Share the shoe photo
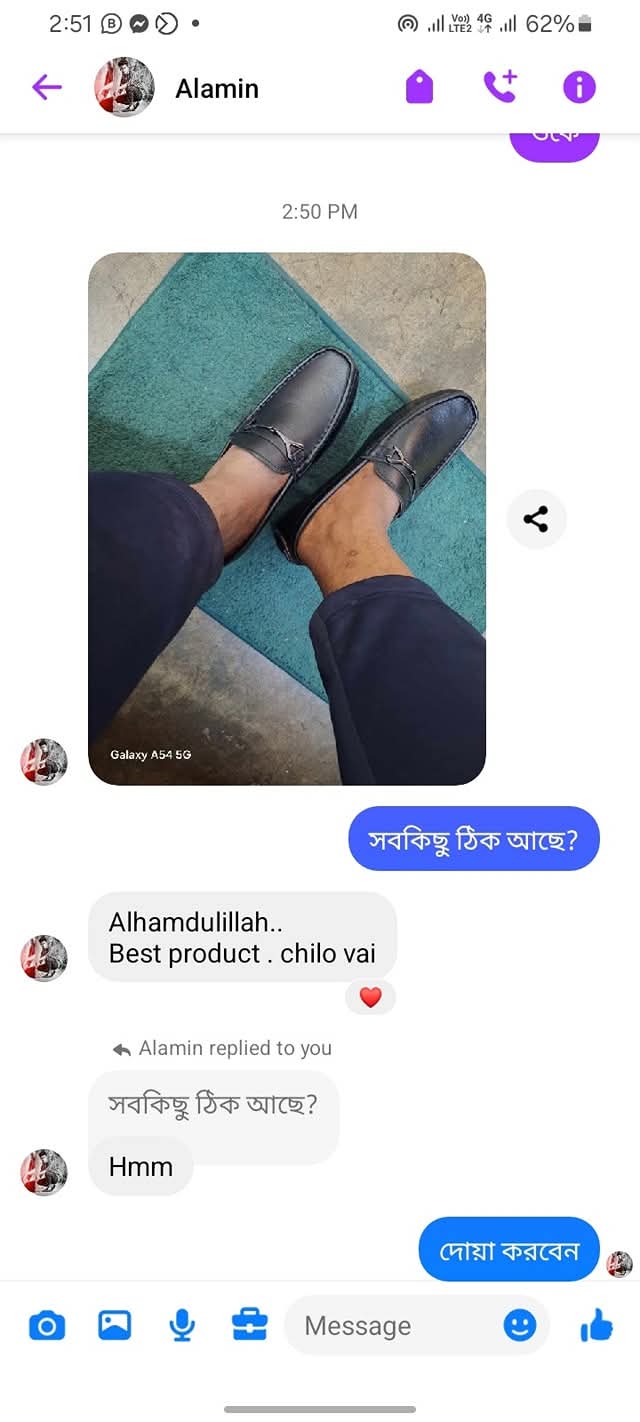Screen dimensions: 640x1422 tap(536, 519)
